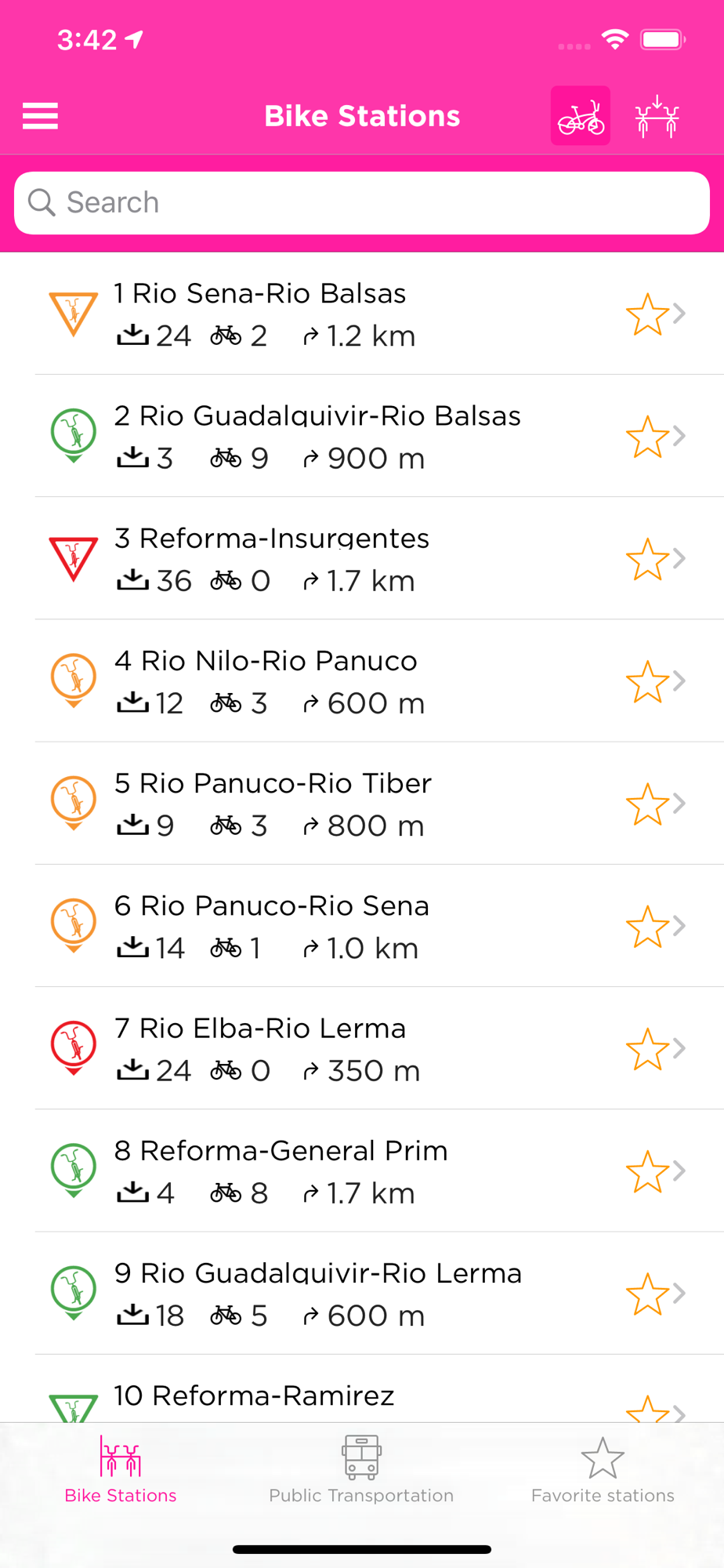Screen dimensions: 724x1568
Task: Add 6 Rio Panuco-Rio Sena to favorites
Action: pyautogui.click(x=647, y=927)
